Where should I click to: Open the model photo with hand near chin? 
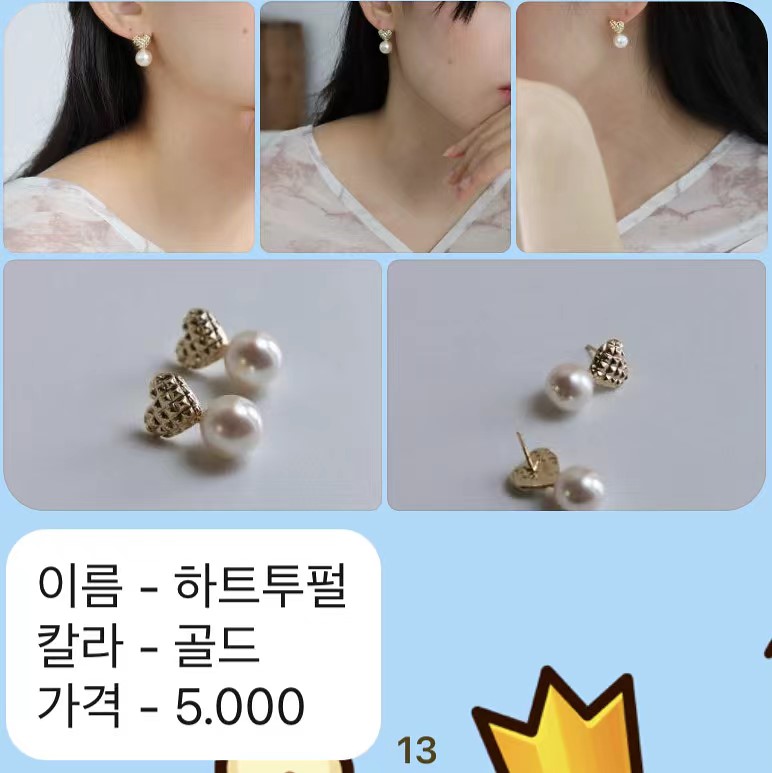pyautogui.click(x=385, y=127)
